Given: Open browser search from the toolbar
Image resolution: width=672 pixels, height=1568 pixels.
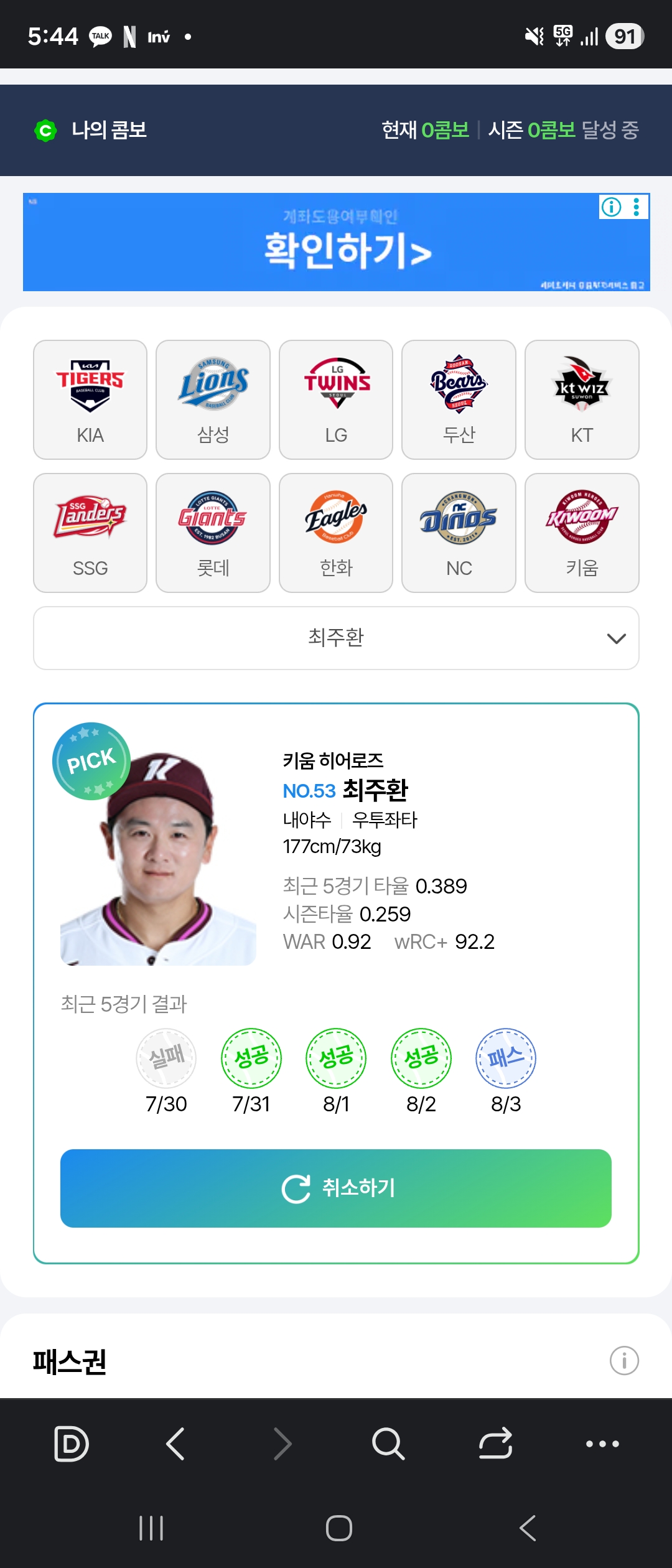Looking at the screenshot, I should point(388,1444).
